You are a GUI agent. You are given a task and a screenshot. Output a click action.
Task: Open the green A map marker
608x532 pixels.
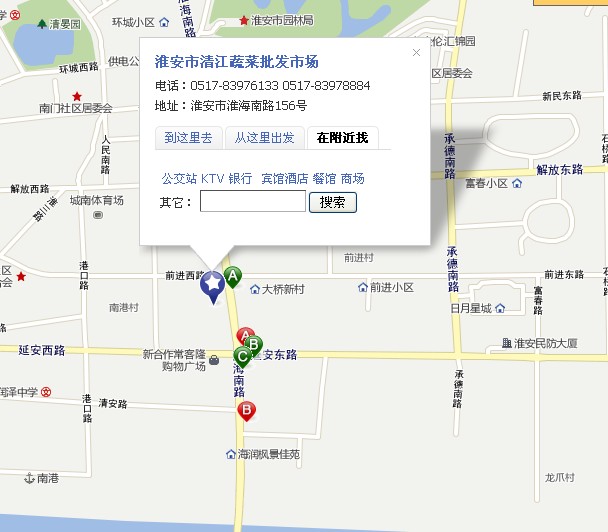pos(232,276)
